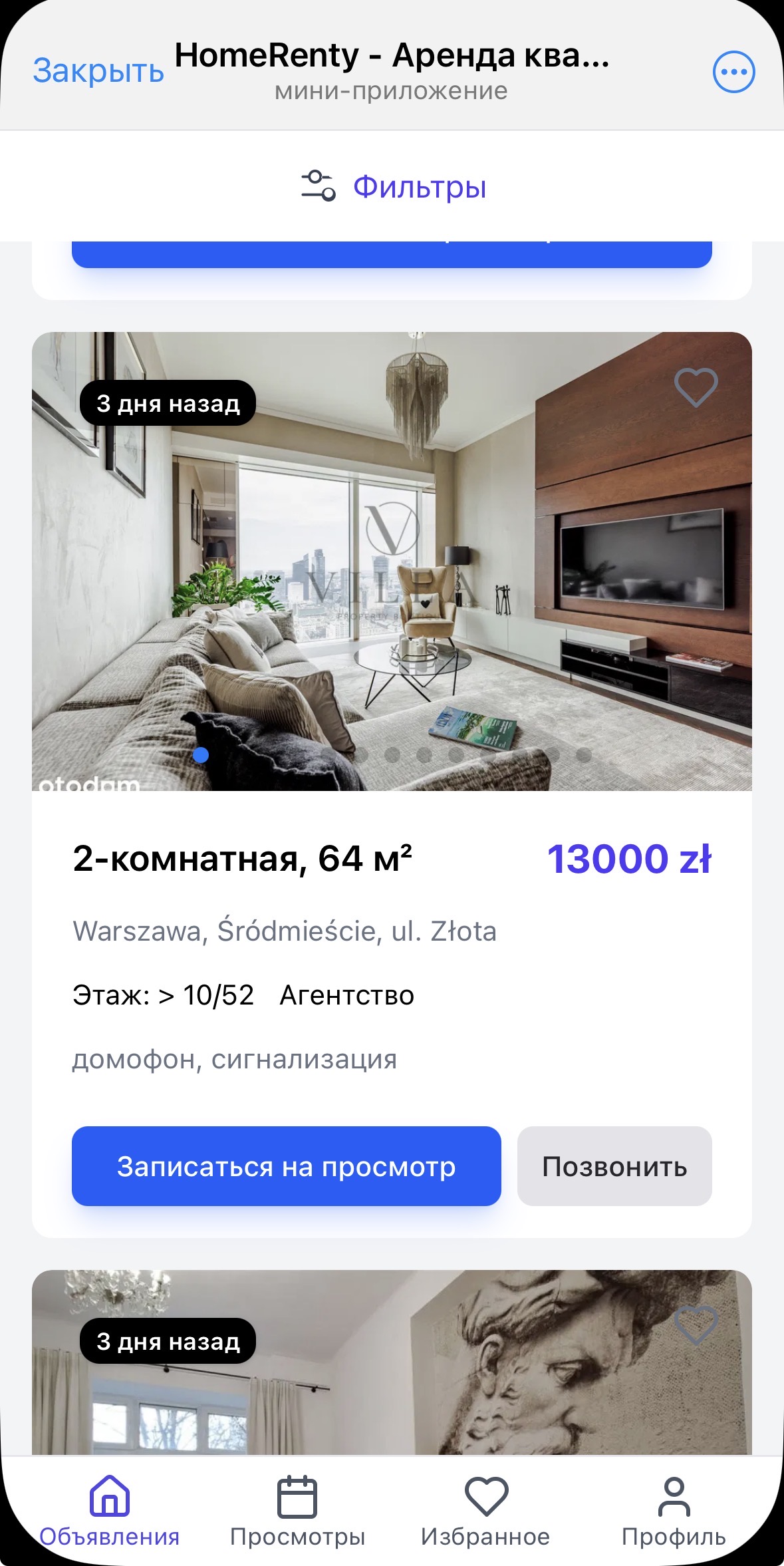Switch to the Избранное tab
Viewport: 784px width, 1566px height.
point(485,1523)
